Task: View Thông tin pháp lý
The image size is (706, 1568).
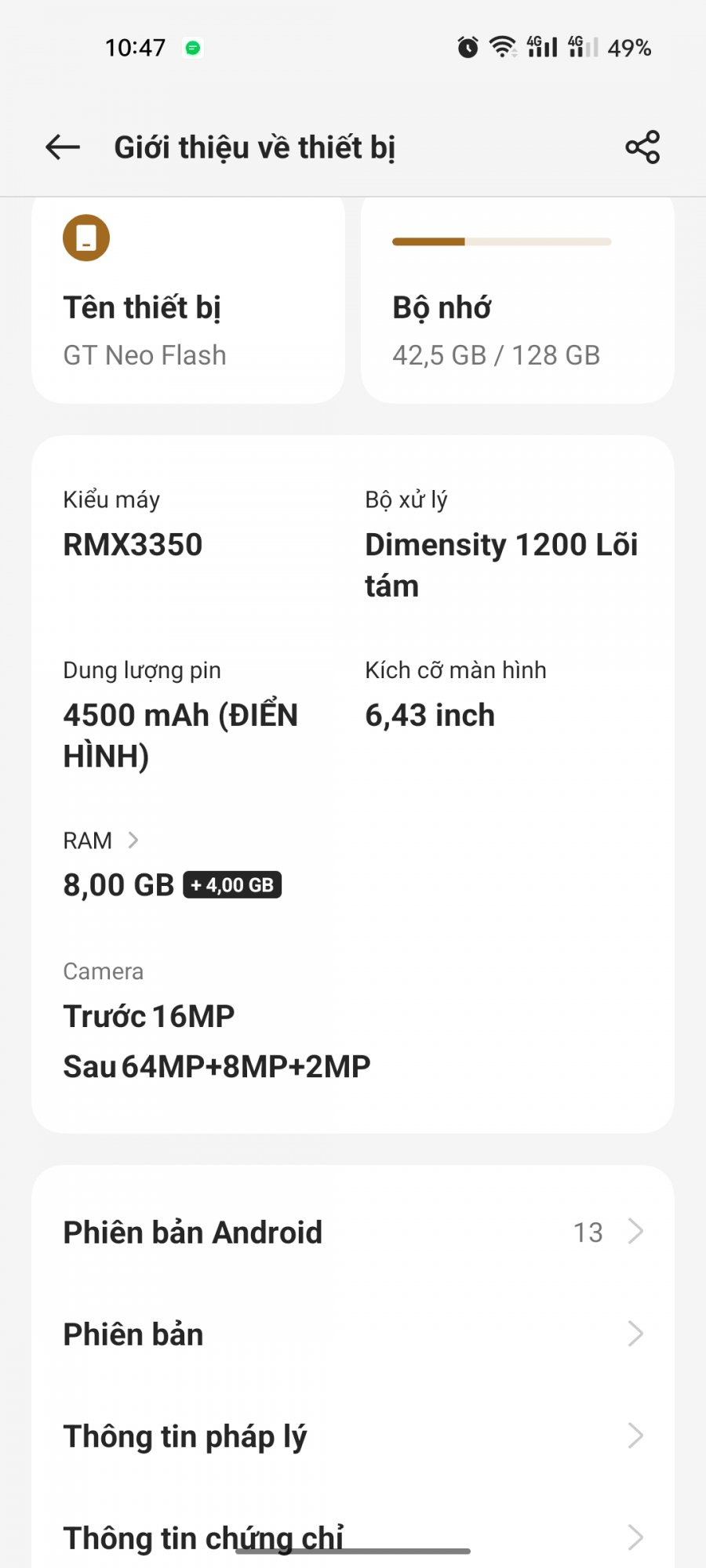Action: click(353, 1436)
